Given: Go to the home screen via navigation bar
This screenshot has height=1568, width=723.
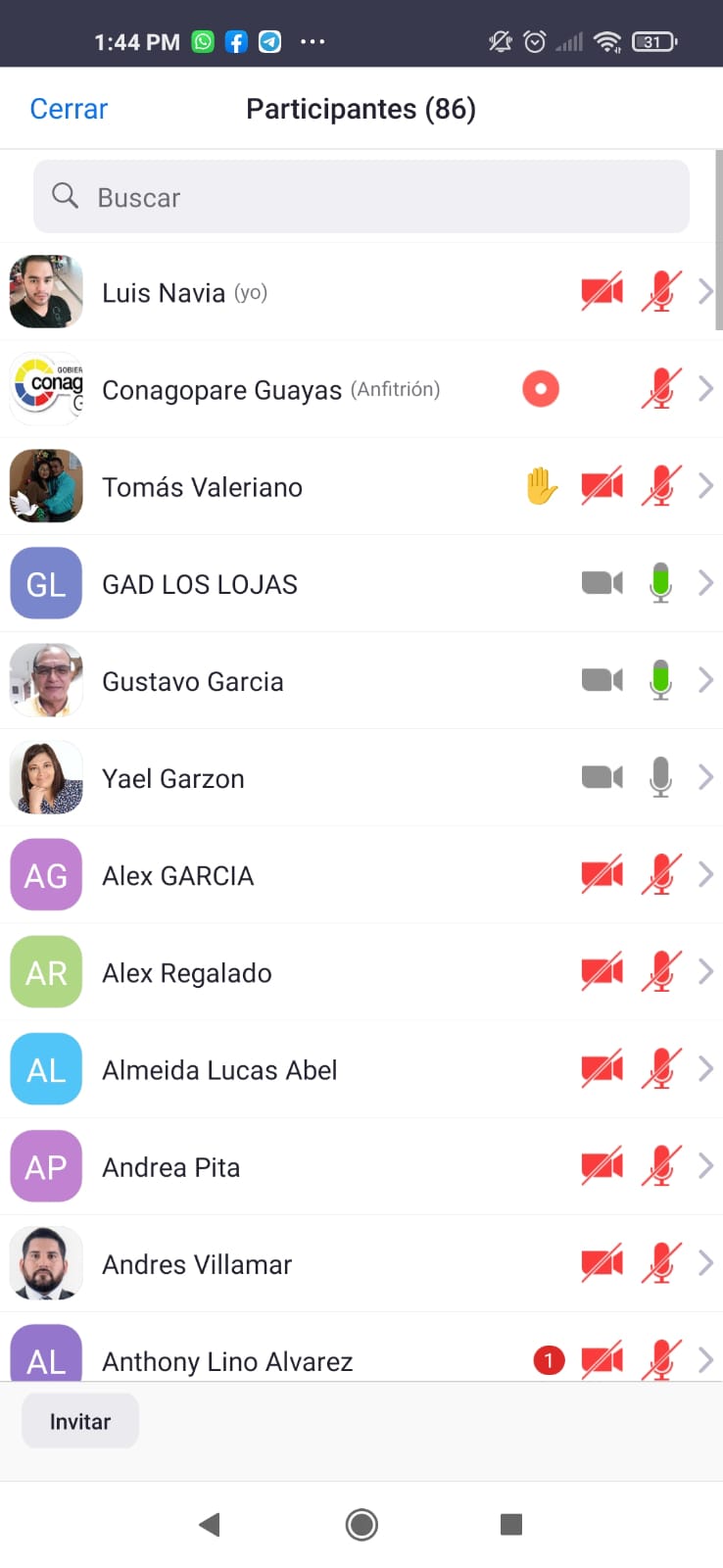Looking at the screenshot, I should tap(361, 1524).
